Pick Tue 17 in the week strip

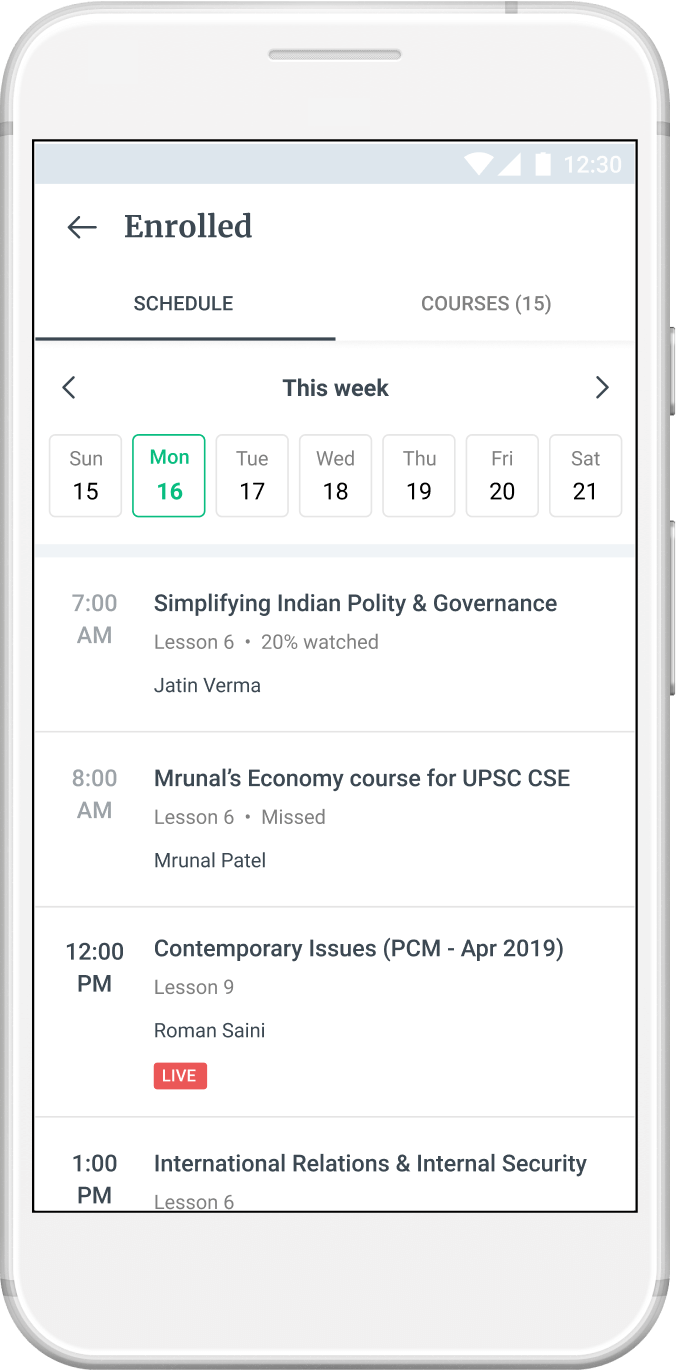252,476
